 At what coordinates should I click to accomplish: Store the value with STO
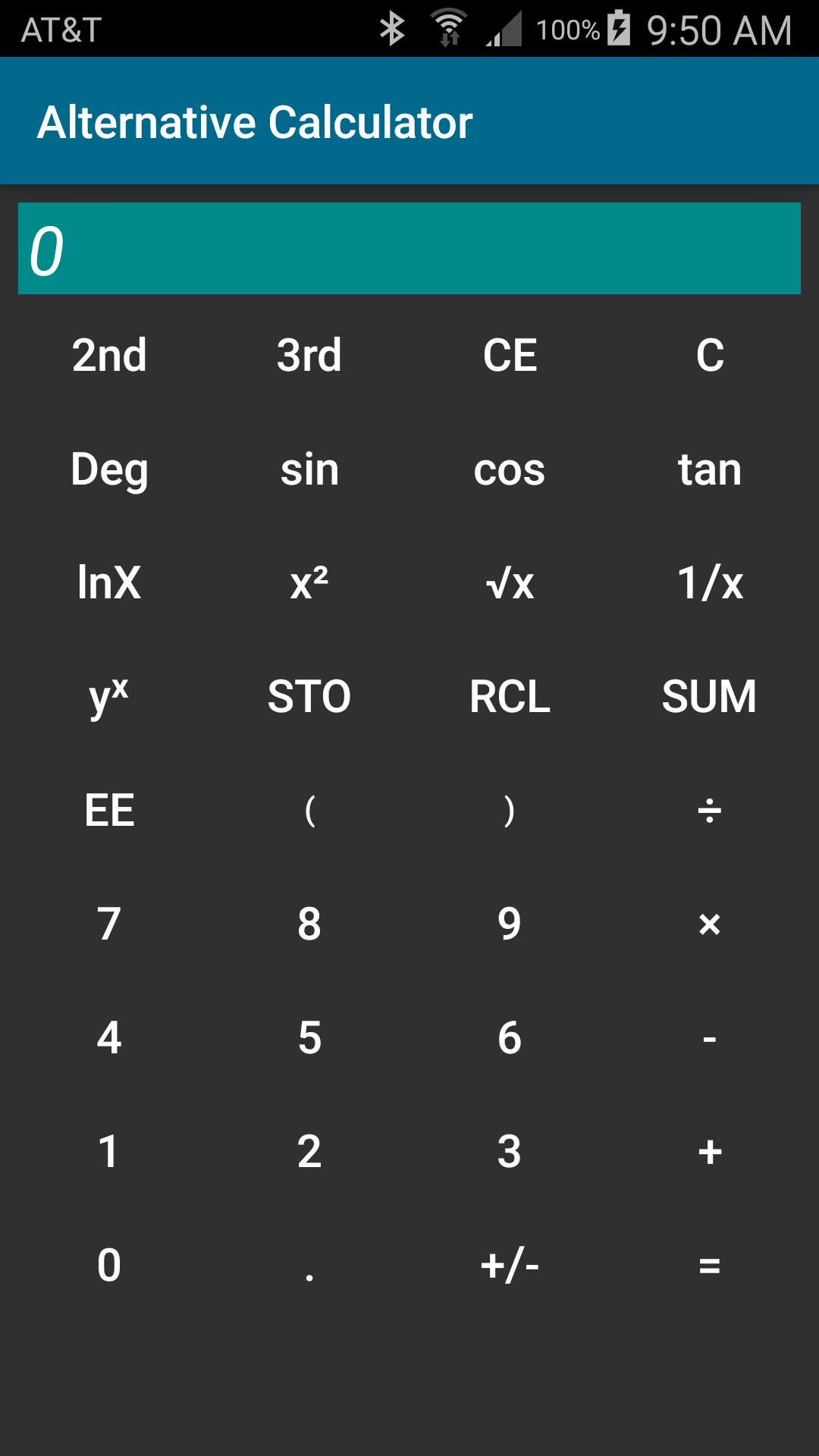(x=309, y=696)
